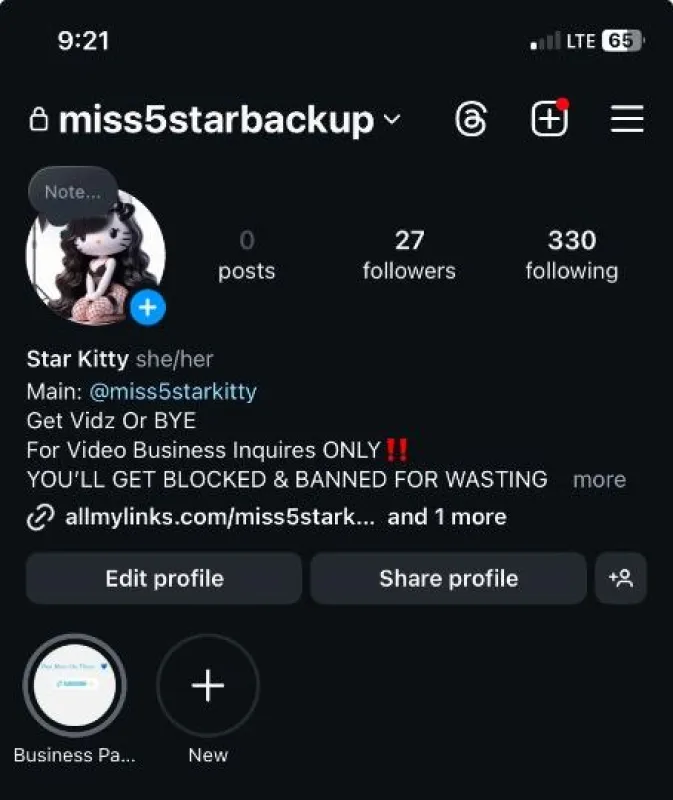
Task: Expand the bio with more
Action: point(600,480)
